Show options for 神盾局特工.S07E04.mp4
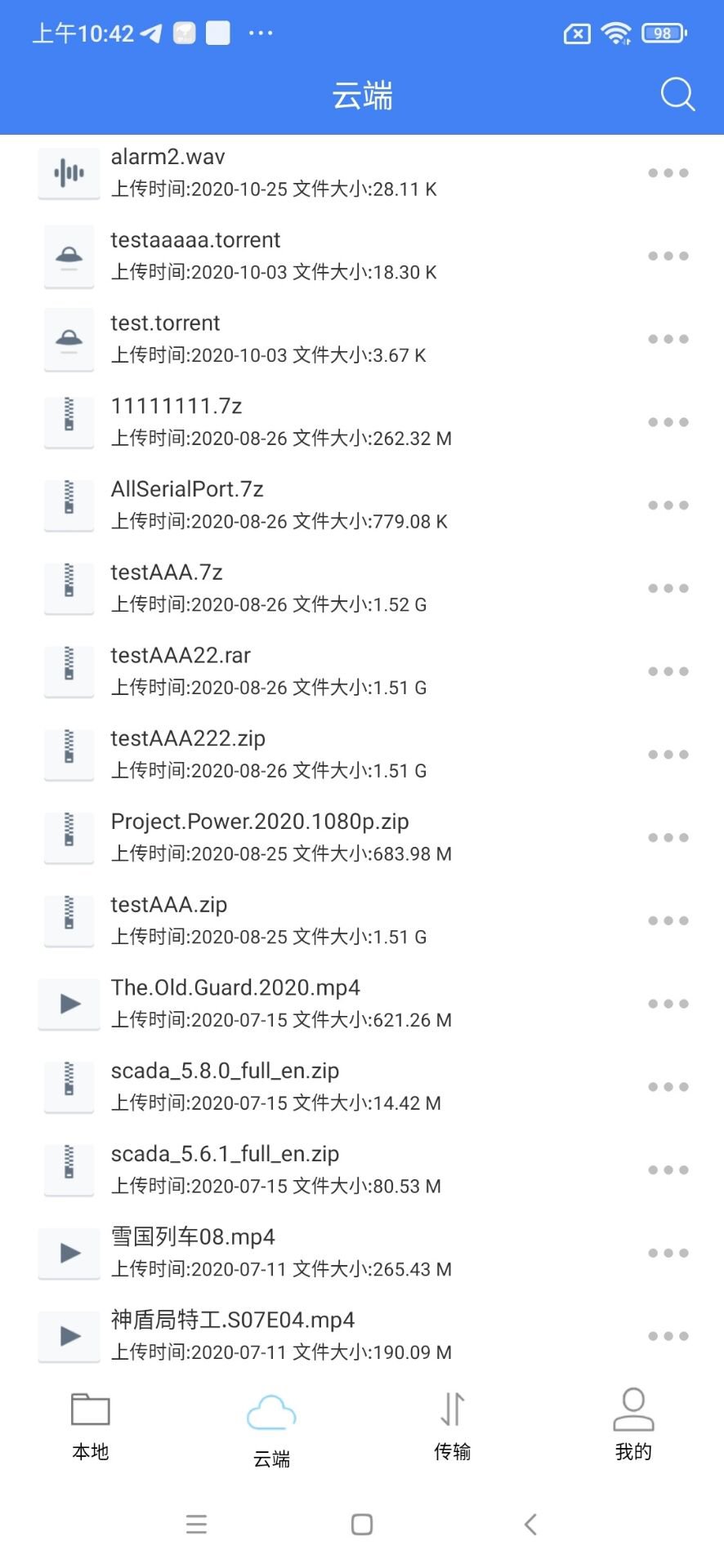This screenshot has width=724, height=1568. 668,1336
